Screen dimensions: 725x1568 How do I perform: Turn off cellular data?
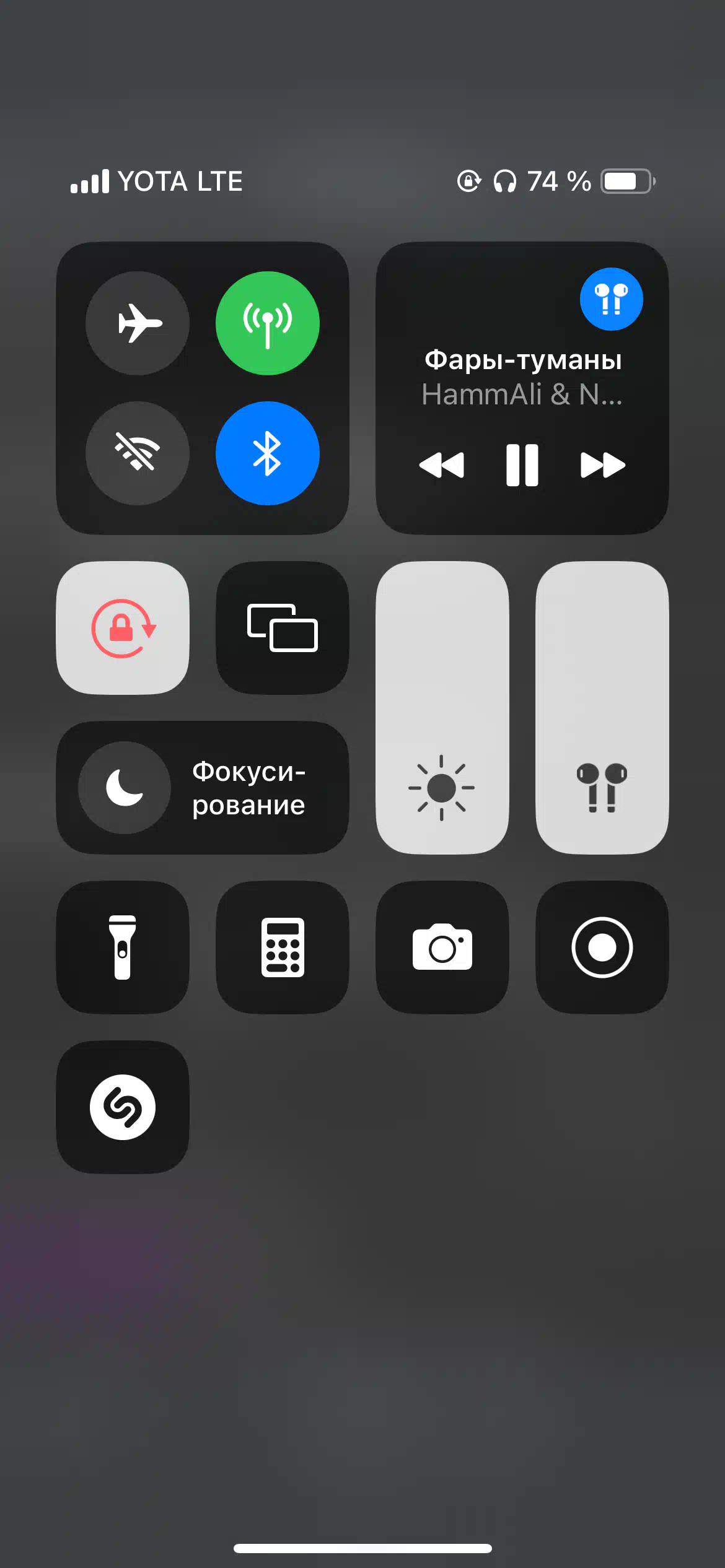click(268, 323)
